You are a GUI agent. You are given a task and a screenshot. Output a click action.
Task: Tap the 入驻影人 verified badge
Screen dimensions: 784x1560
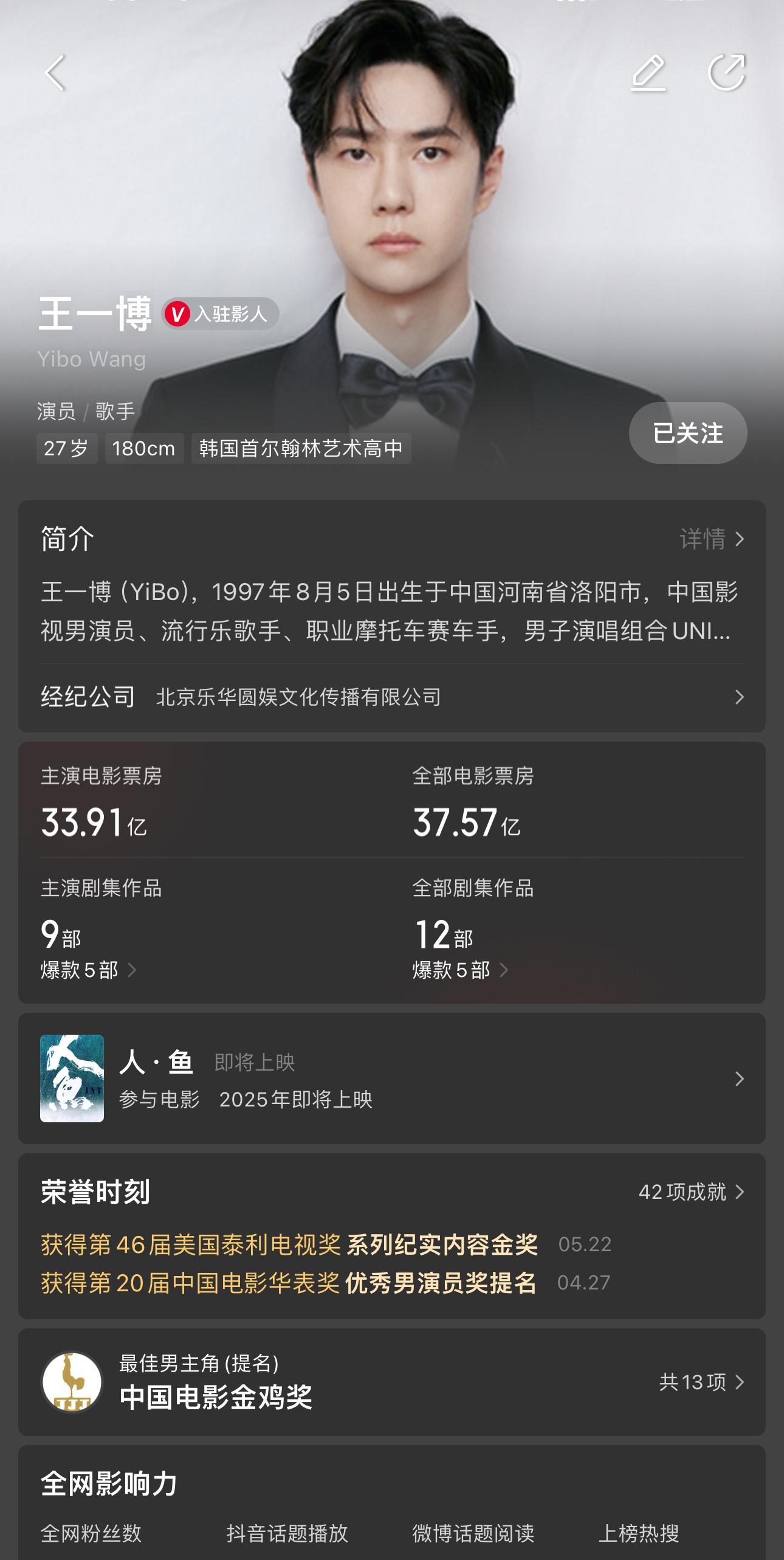220,314
